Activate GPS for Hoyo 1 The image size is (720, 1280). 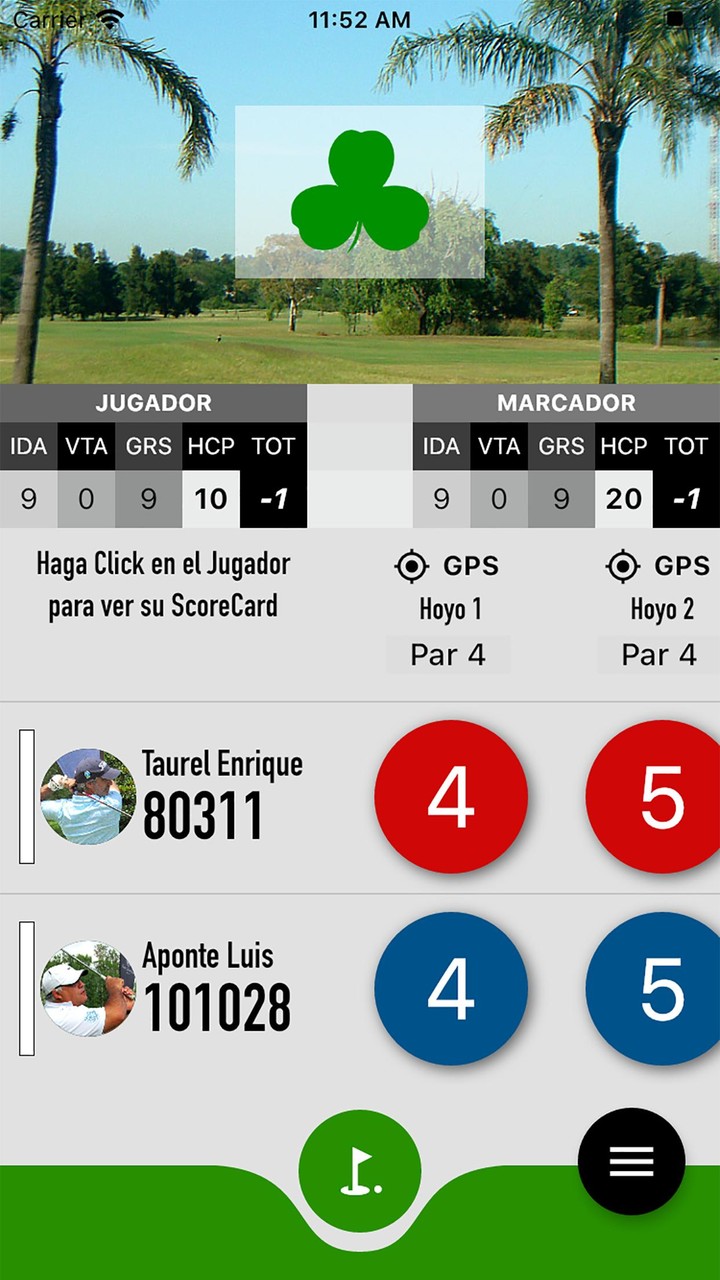tap(450, 566)
